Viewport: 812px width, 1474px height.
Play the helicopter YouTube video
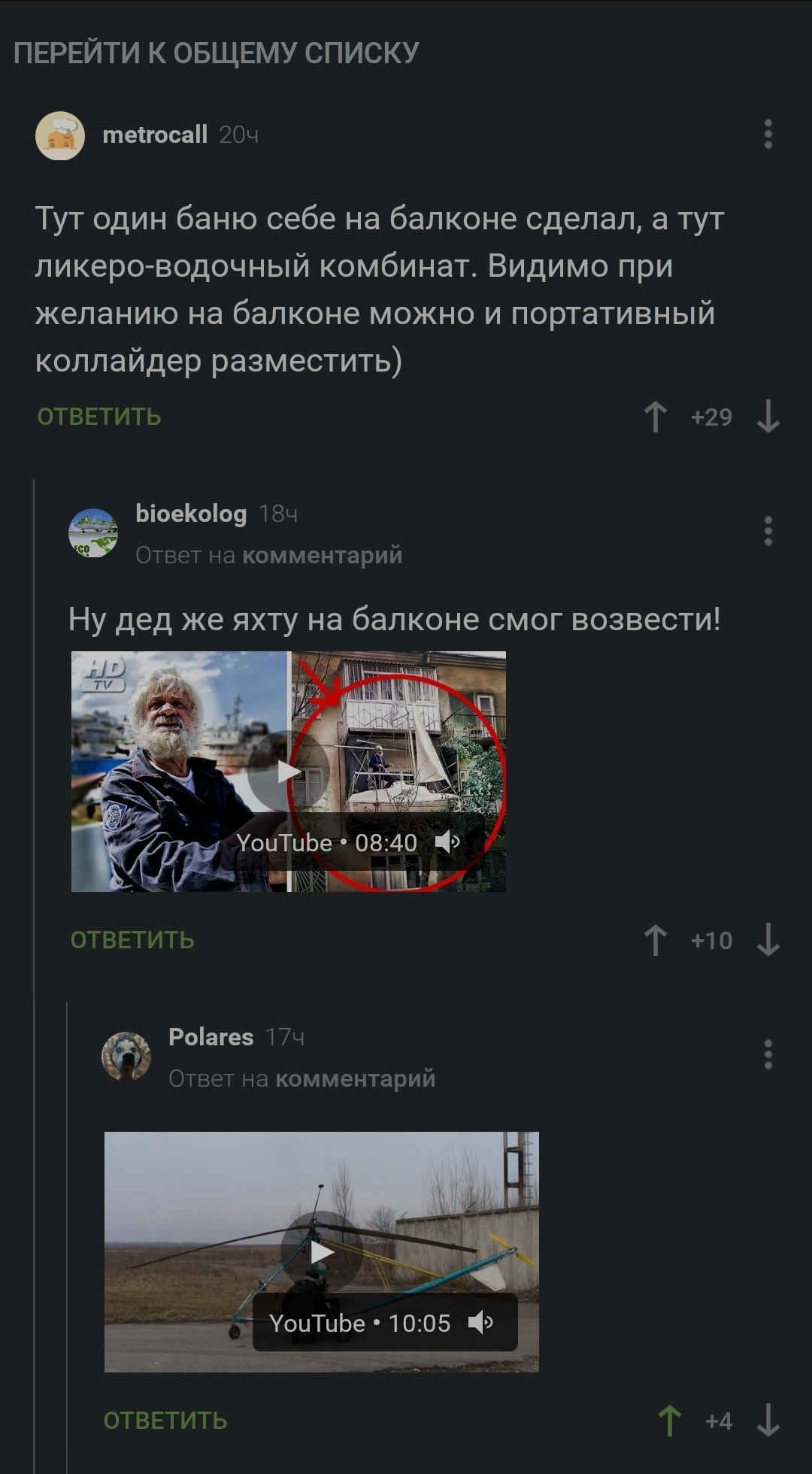[x=322, y=1252]
